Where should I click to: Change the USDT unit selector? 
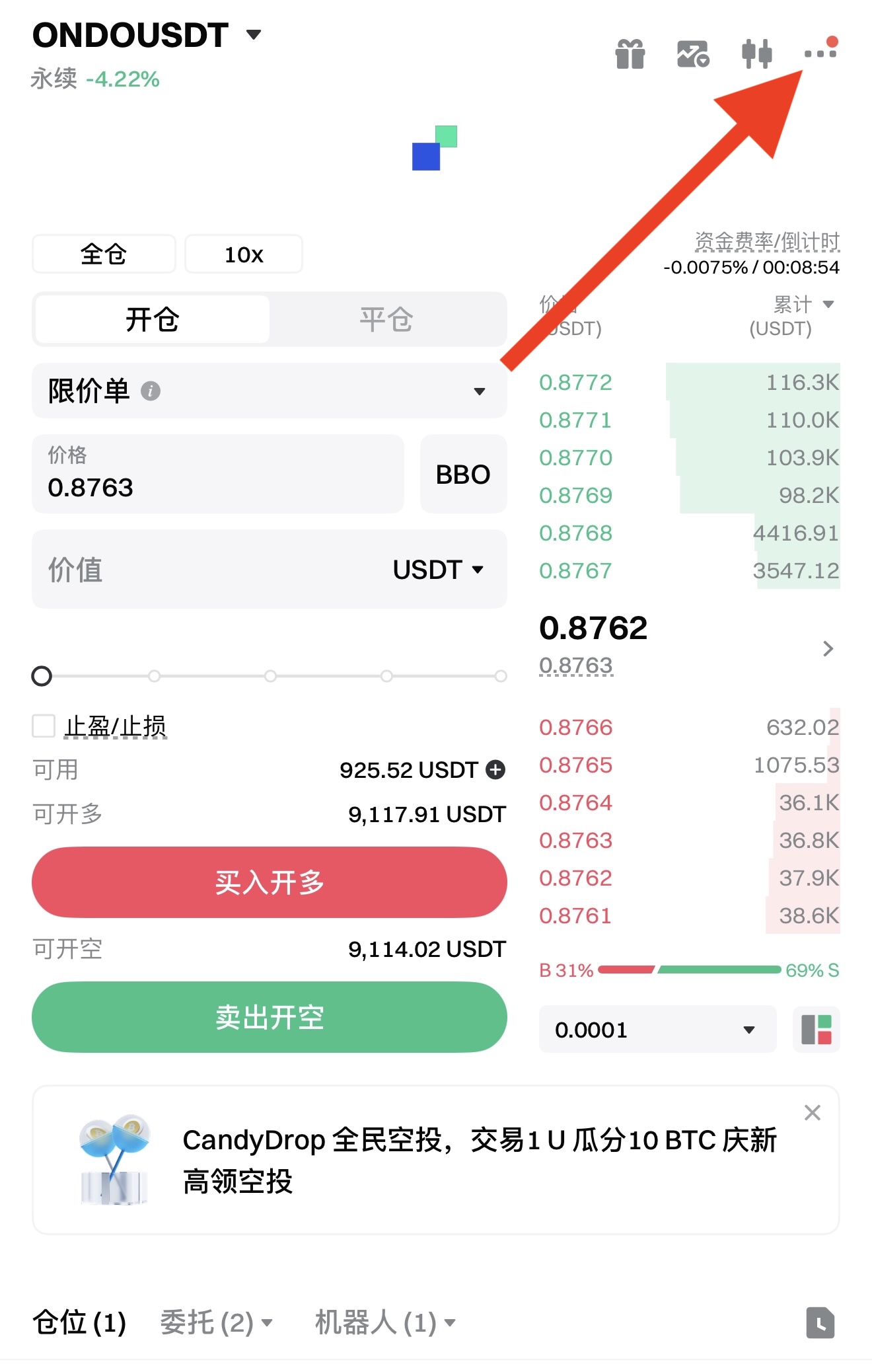(x=438, y=569)
